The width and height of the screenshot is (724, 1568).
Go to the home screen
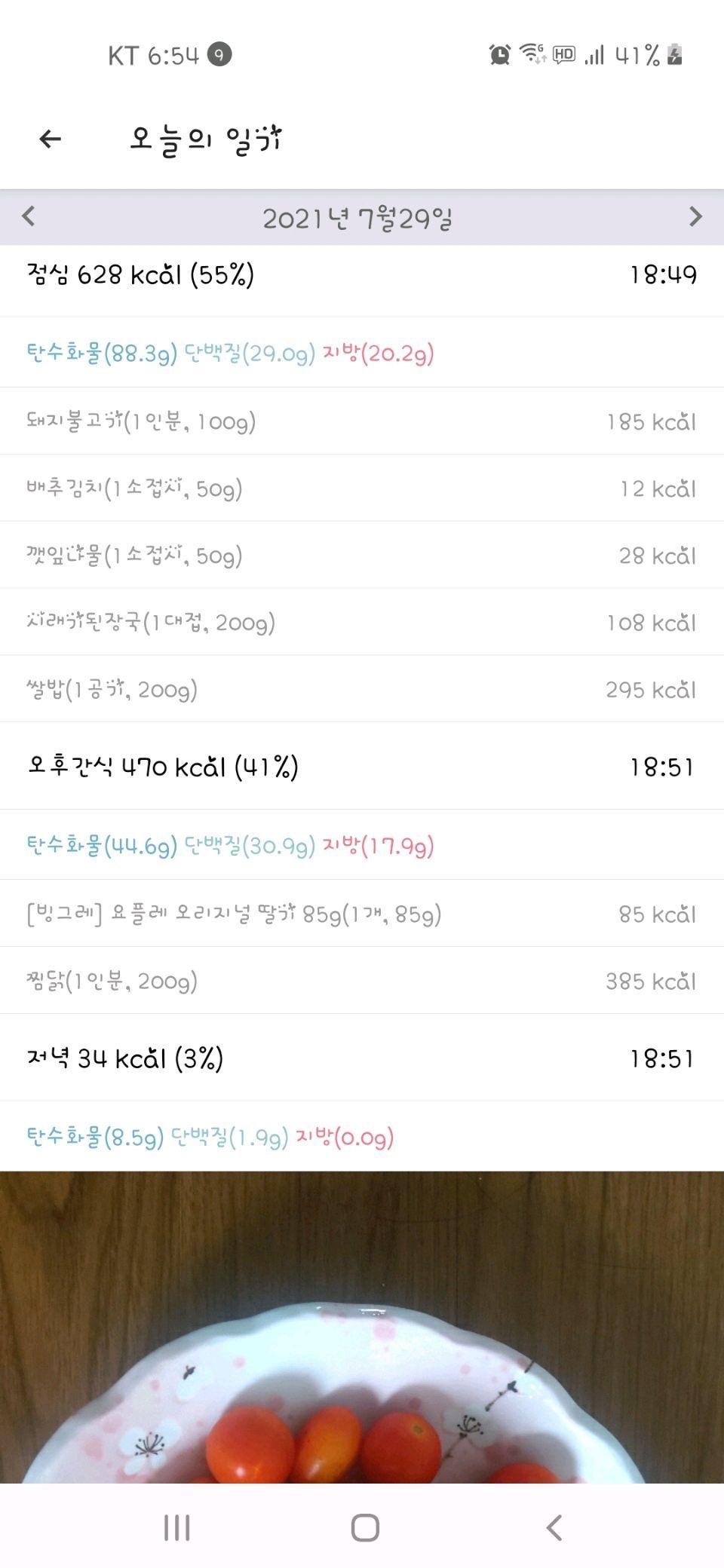(365, 1527)
